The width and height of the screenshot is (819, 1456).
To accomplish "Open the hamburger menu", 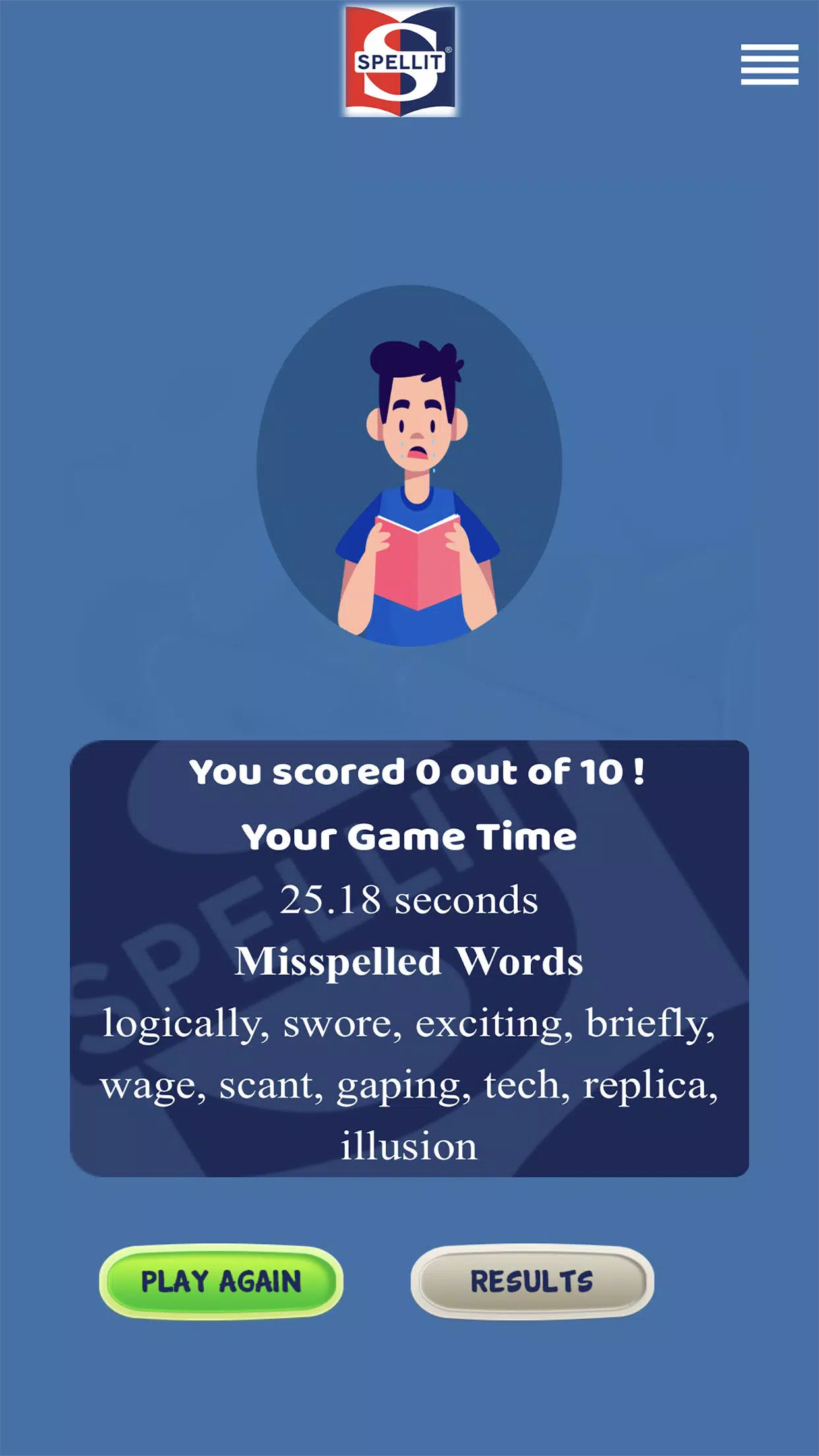I will tap(769, 65).
